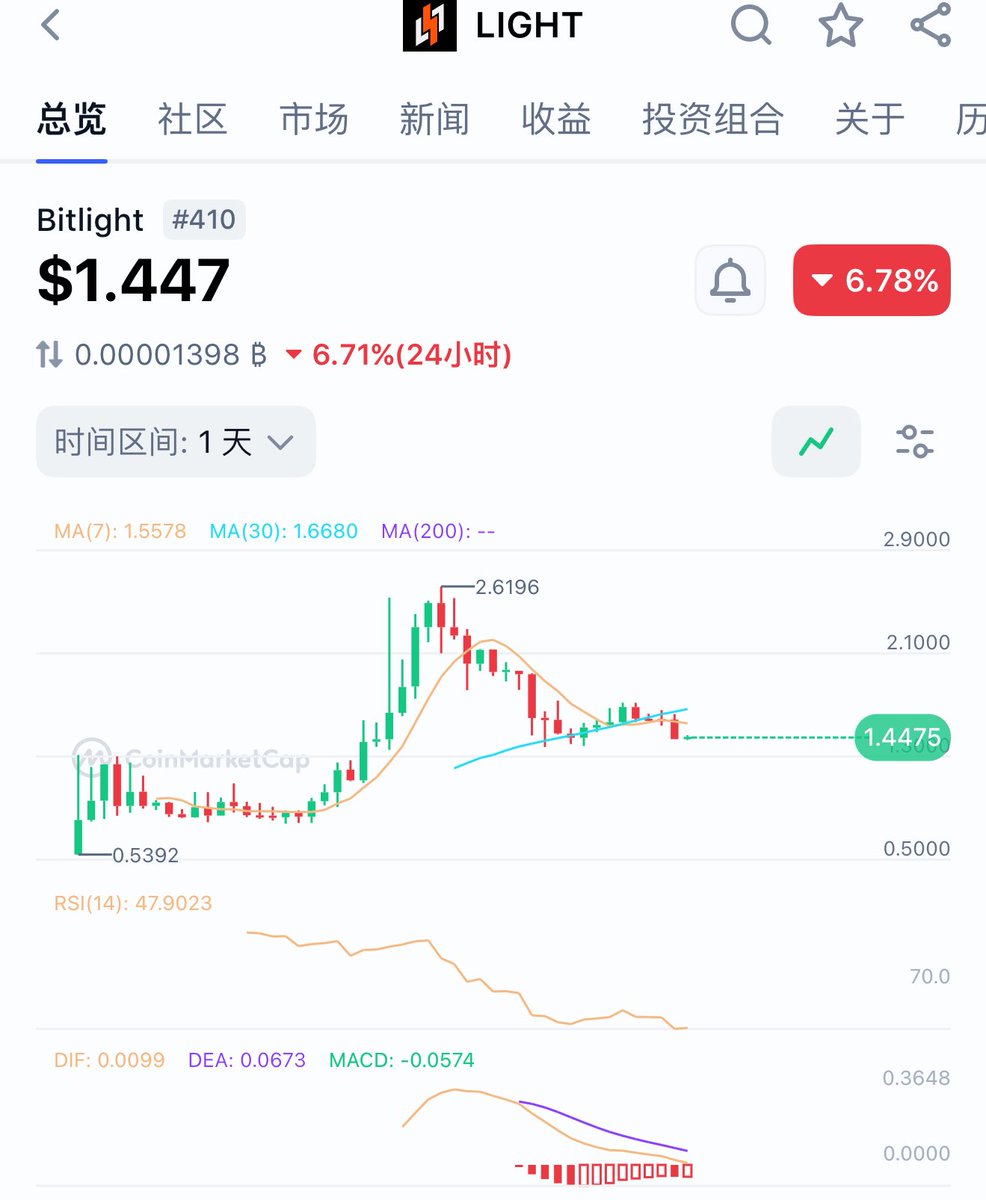Screen dimensions: 986x1200
Task: Select the 总览 tab
Action: tap(71, 120)
